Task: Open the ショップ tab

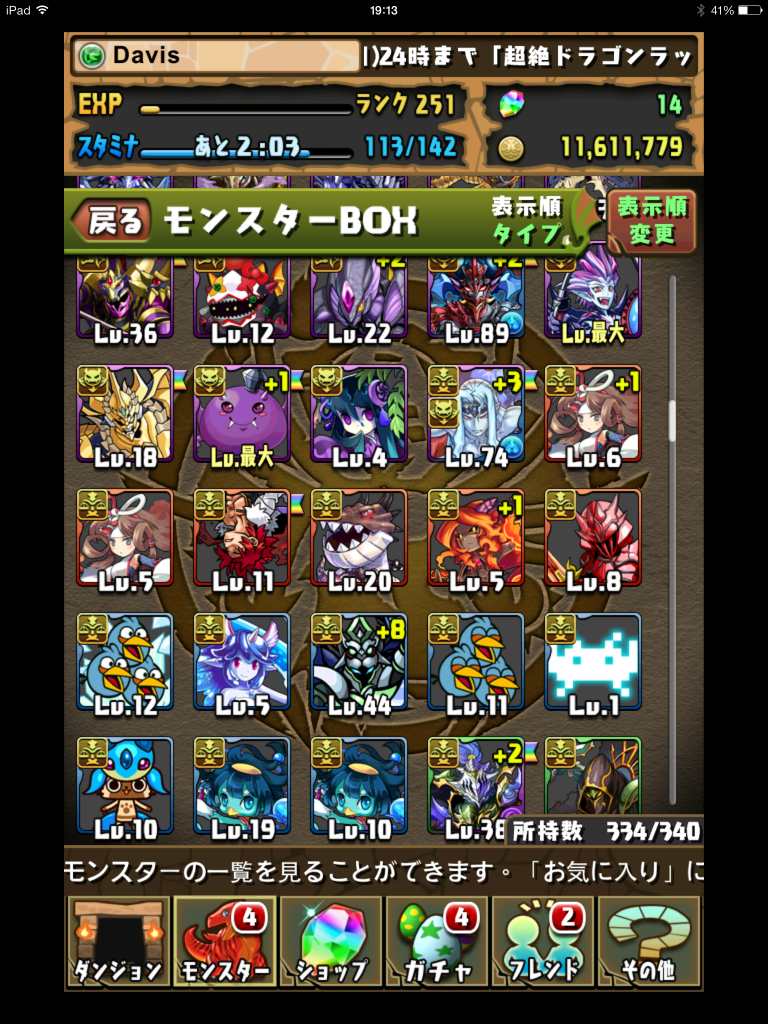Action: point(331,943)
